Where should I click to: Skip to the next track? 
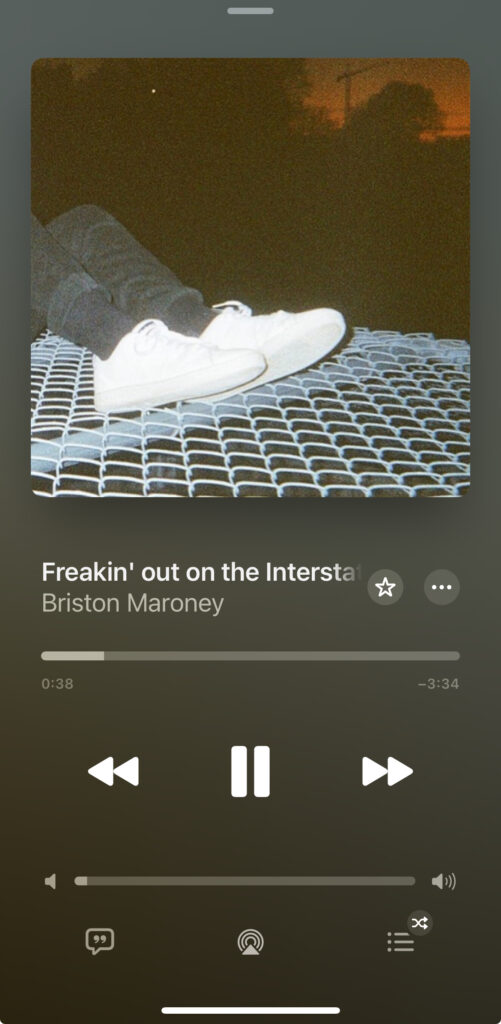387,771
